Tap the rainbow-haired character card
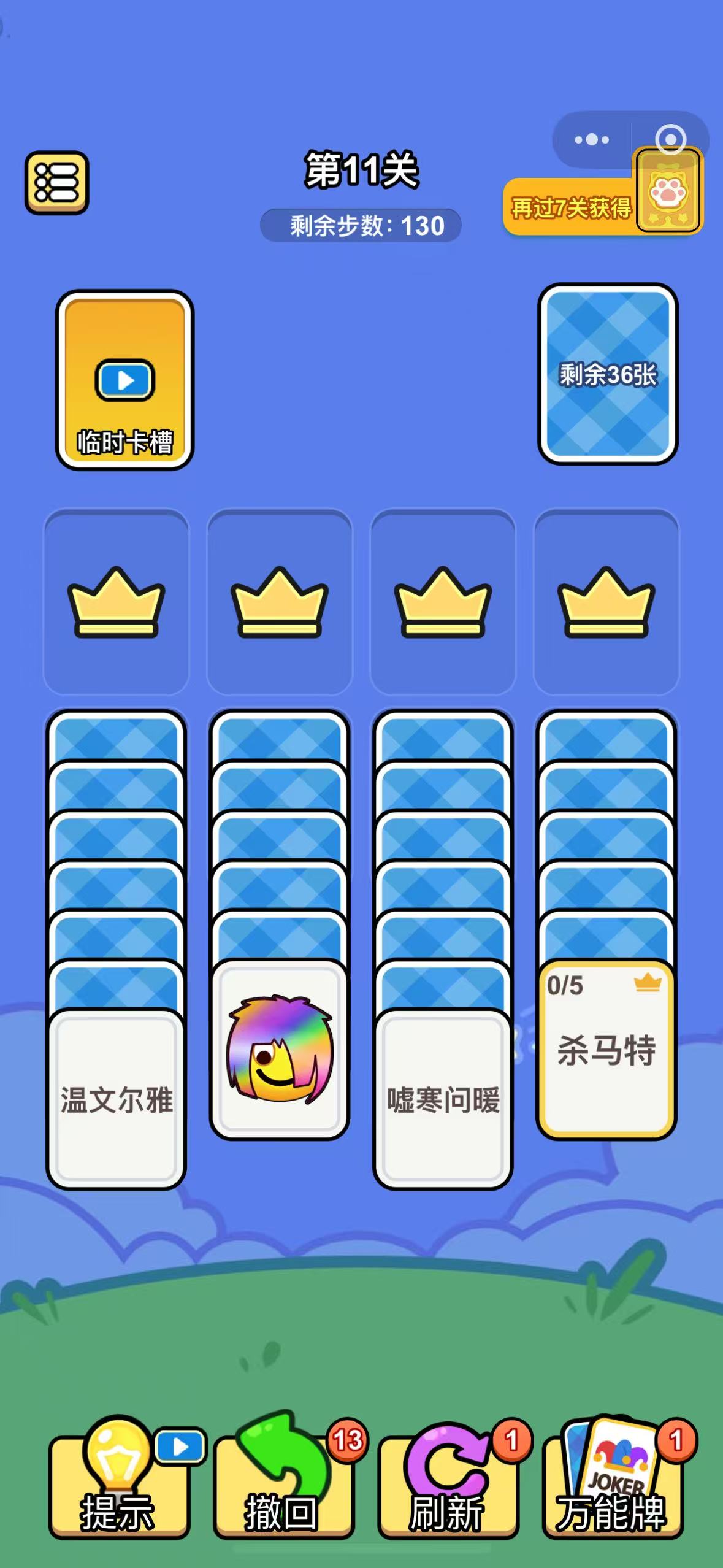The image size is (723, 1568). 280,1049
